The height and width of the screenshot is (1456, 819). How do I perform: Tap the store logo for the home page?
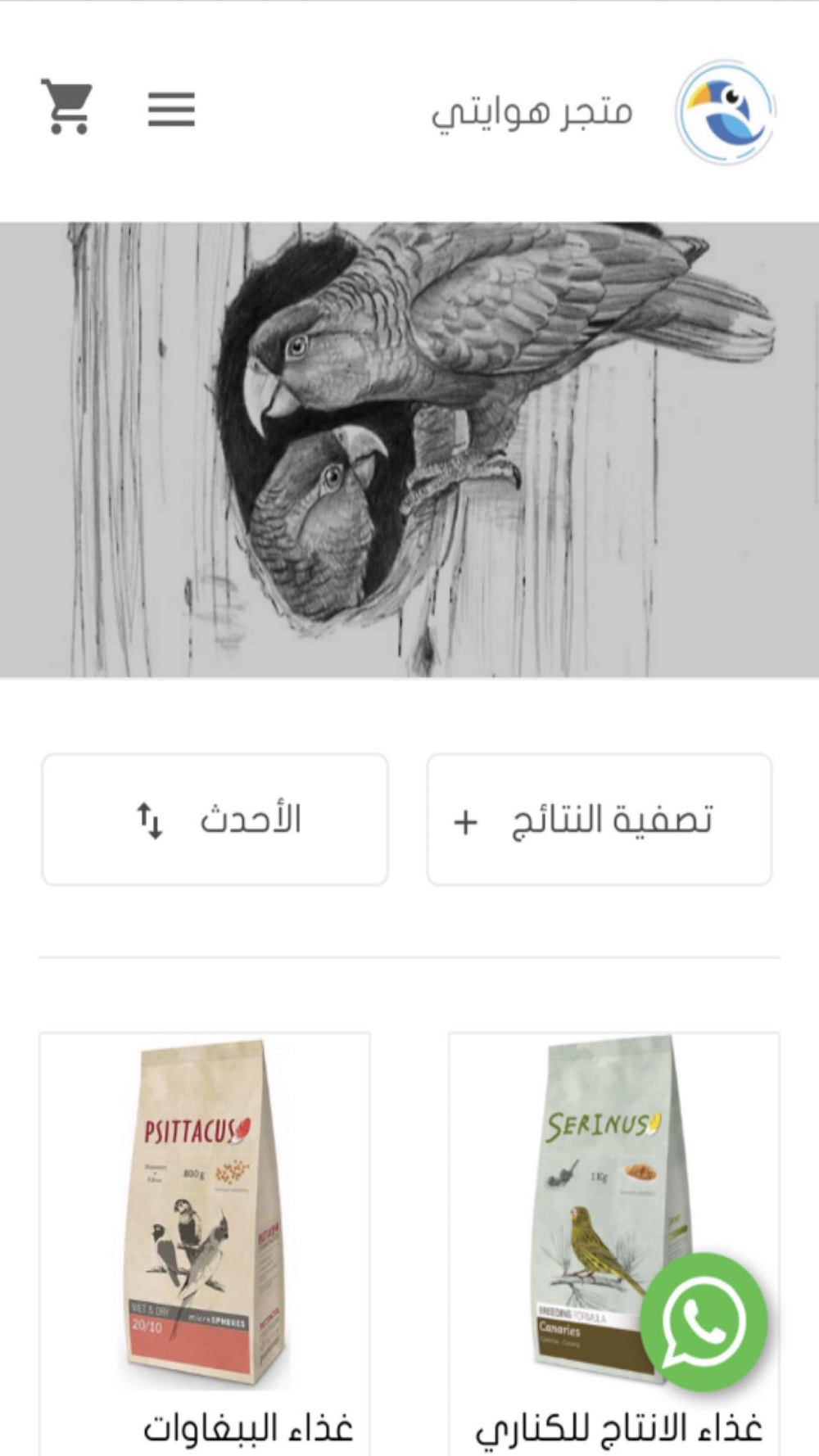click(725, 112)
